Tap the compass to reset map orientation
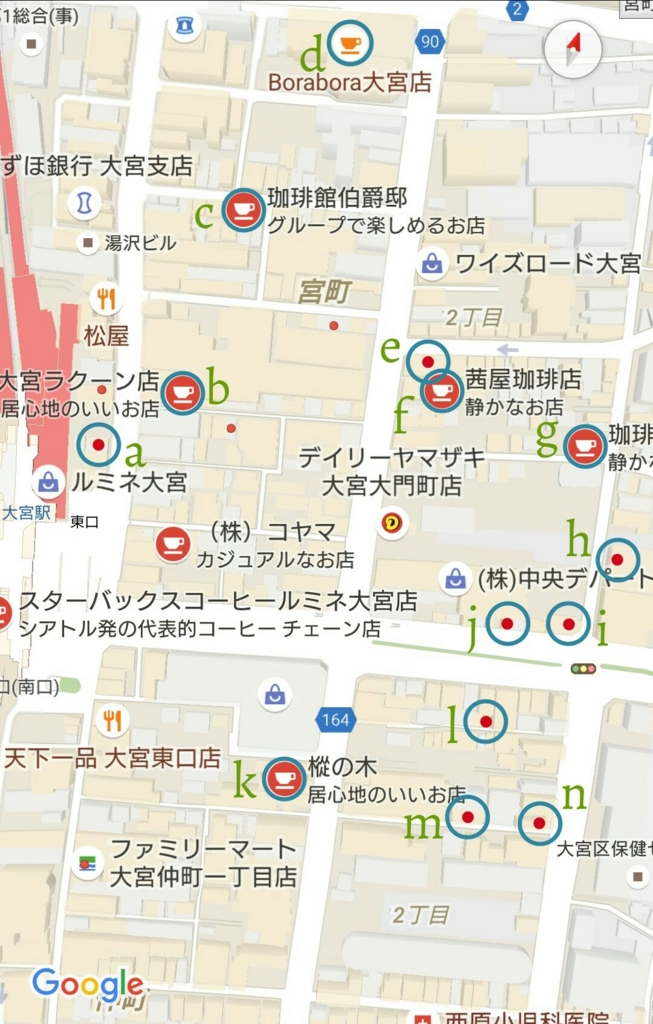The width and height of the screenshot is (653, 1024). (x=573, y=48)
